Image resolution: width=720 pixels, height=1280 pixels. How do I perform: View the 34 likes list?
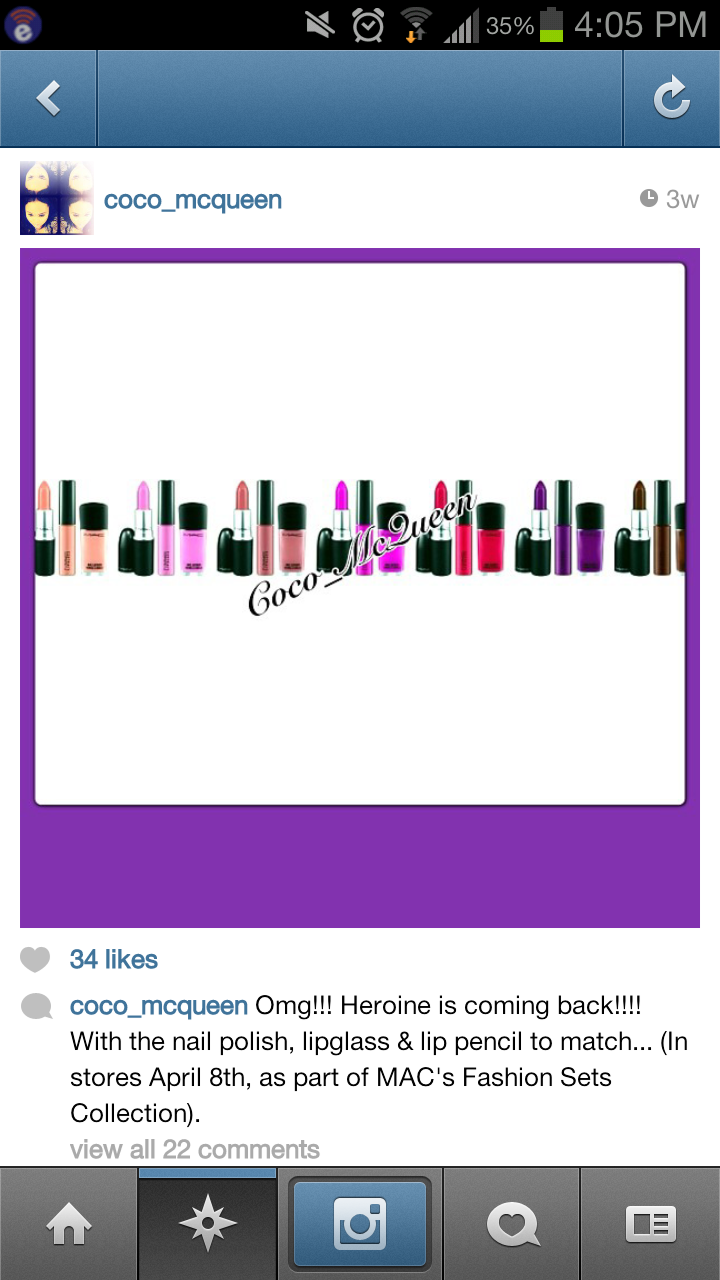[114, 960]
